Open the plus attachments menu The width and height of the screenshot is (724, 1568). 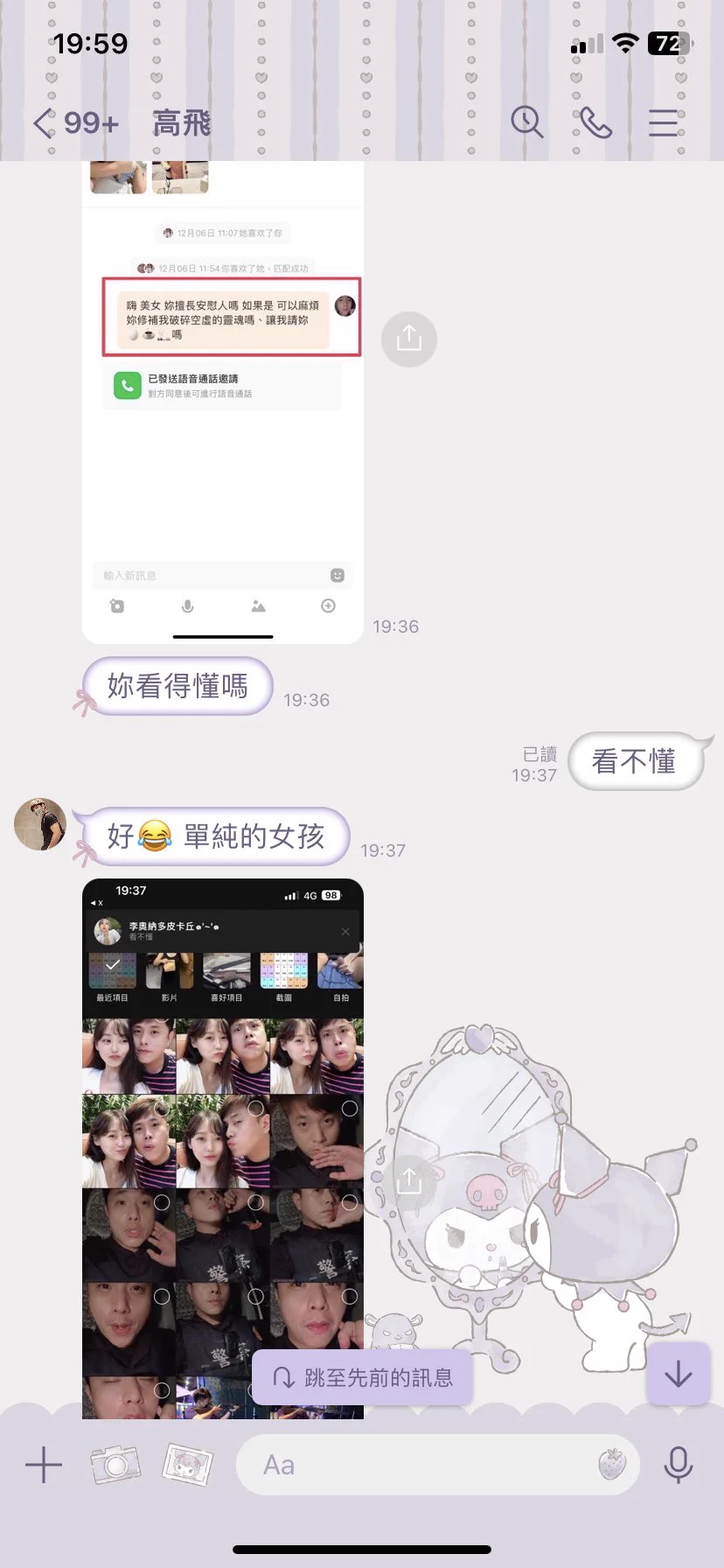(x=44, y=1465)
